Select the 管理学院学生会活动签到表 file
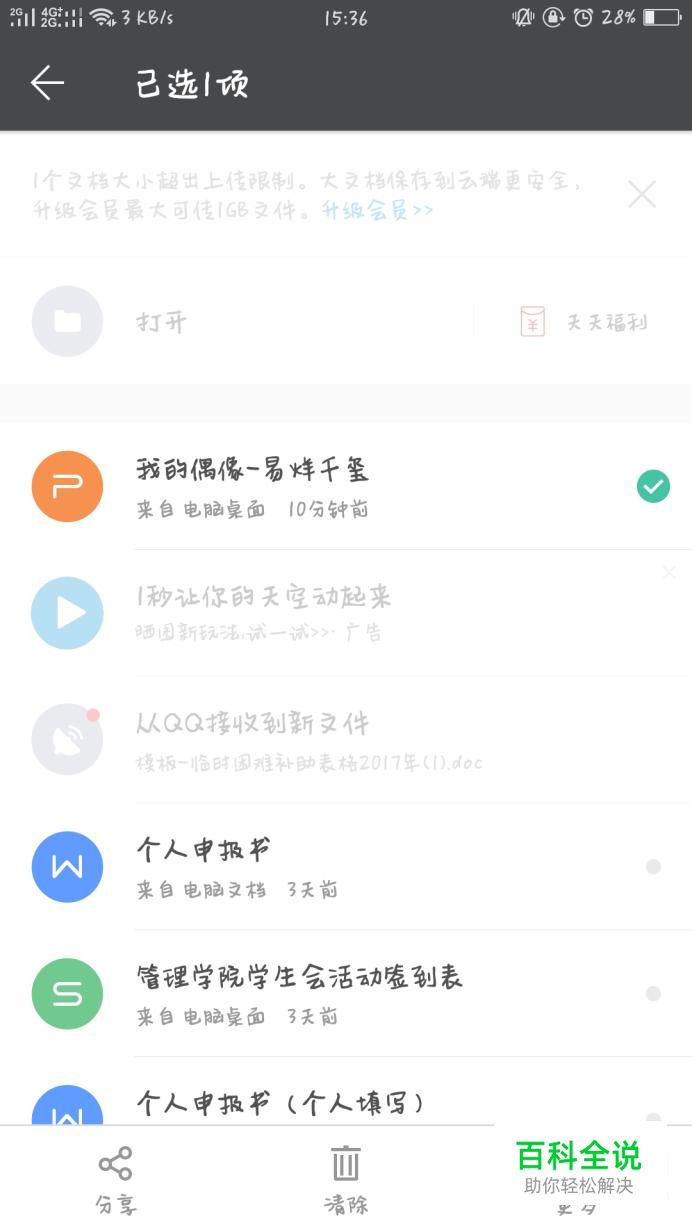This screenshot has width=692, height=1230. pos(653,994)
